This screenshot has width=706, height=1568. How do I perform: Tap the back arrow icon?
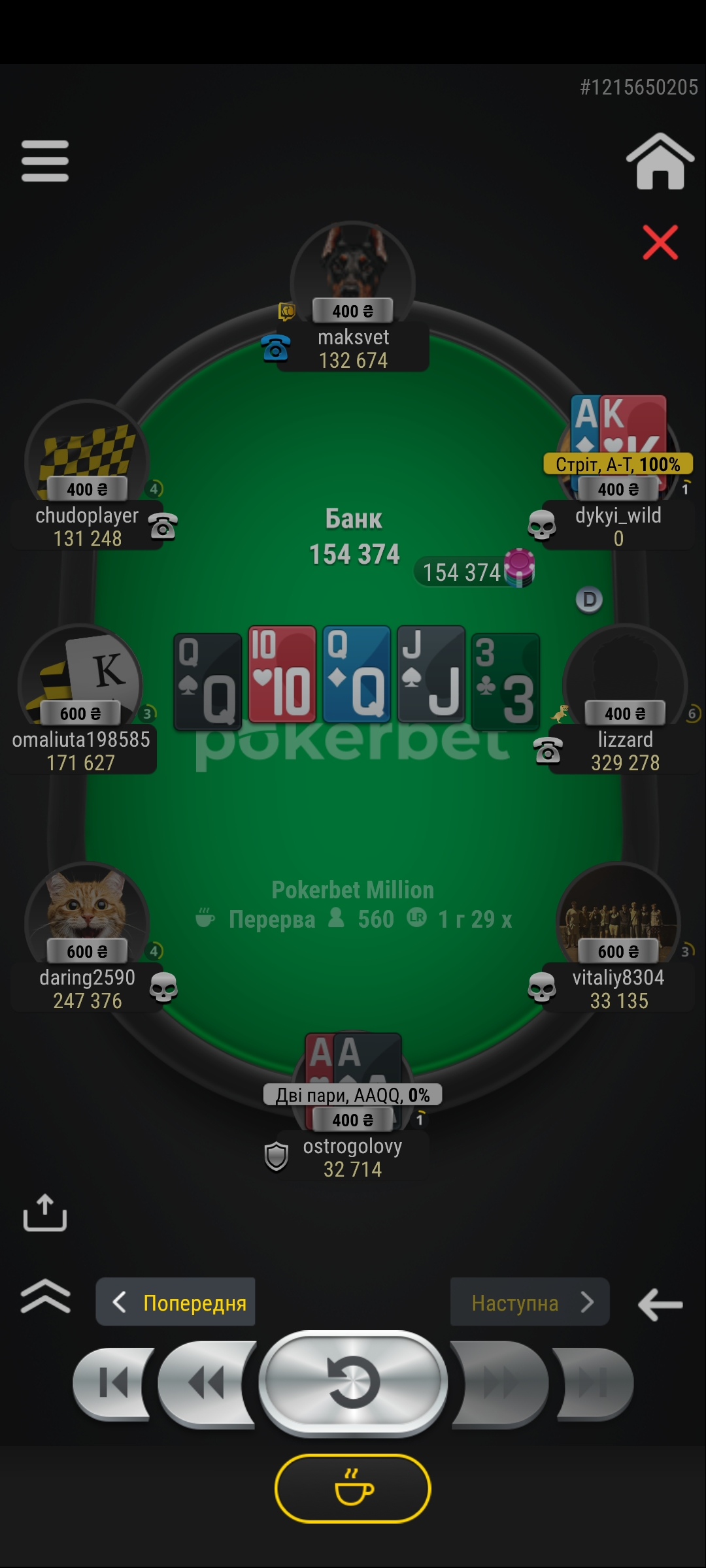tap(660, 1304)
